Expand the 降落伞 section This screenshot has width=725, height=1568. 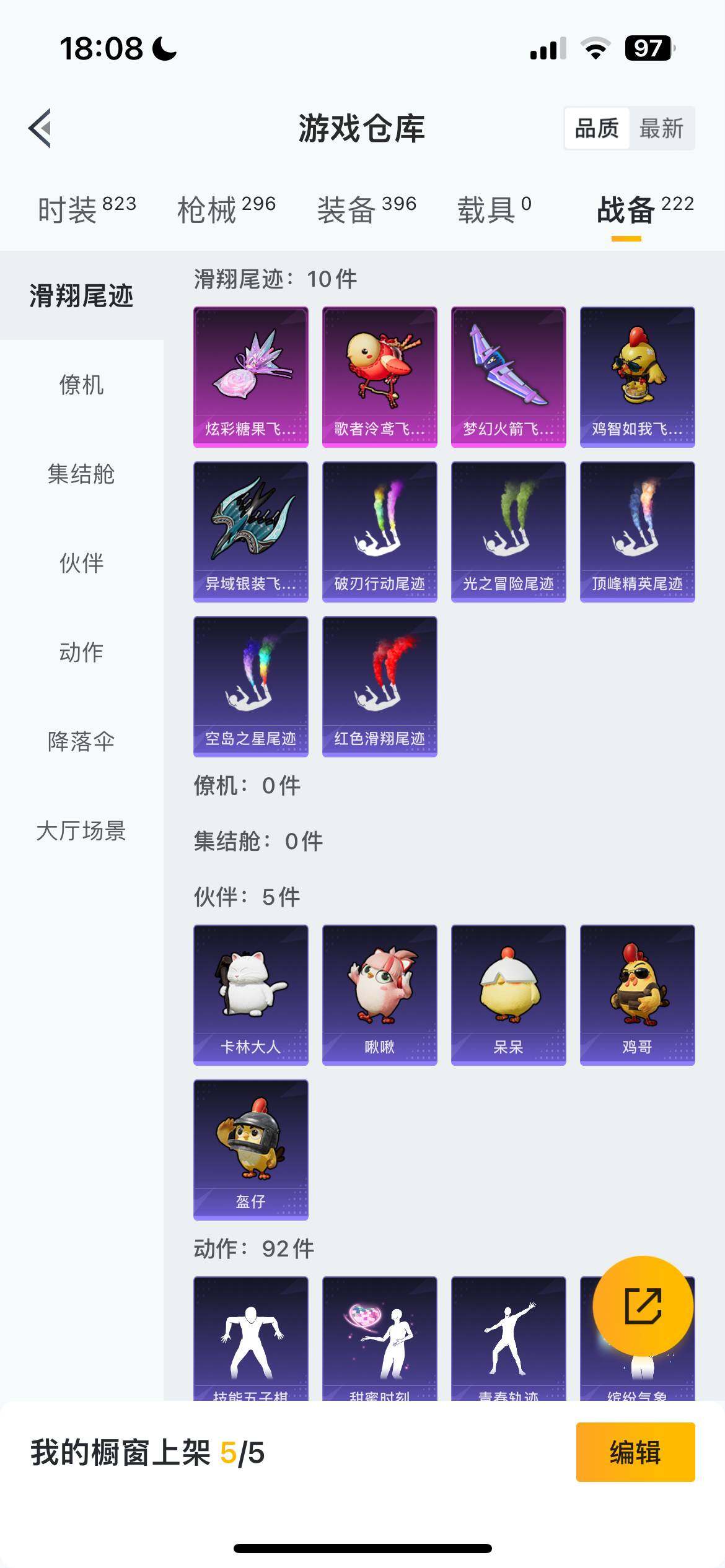pos(81,739)
